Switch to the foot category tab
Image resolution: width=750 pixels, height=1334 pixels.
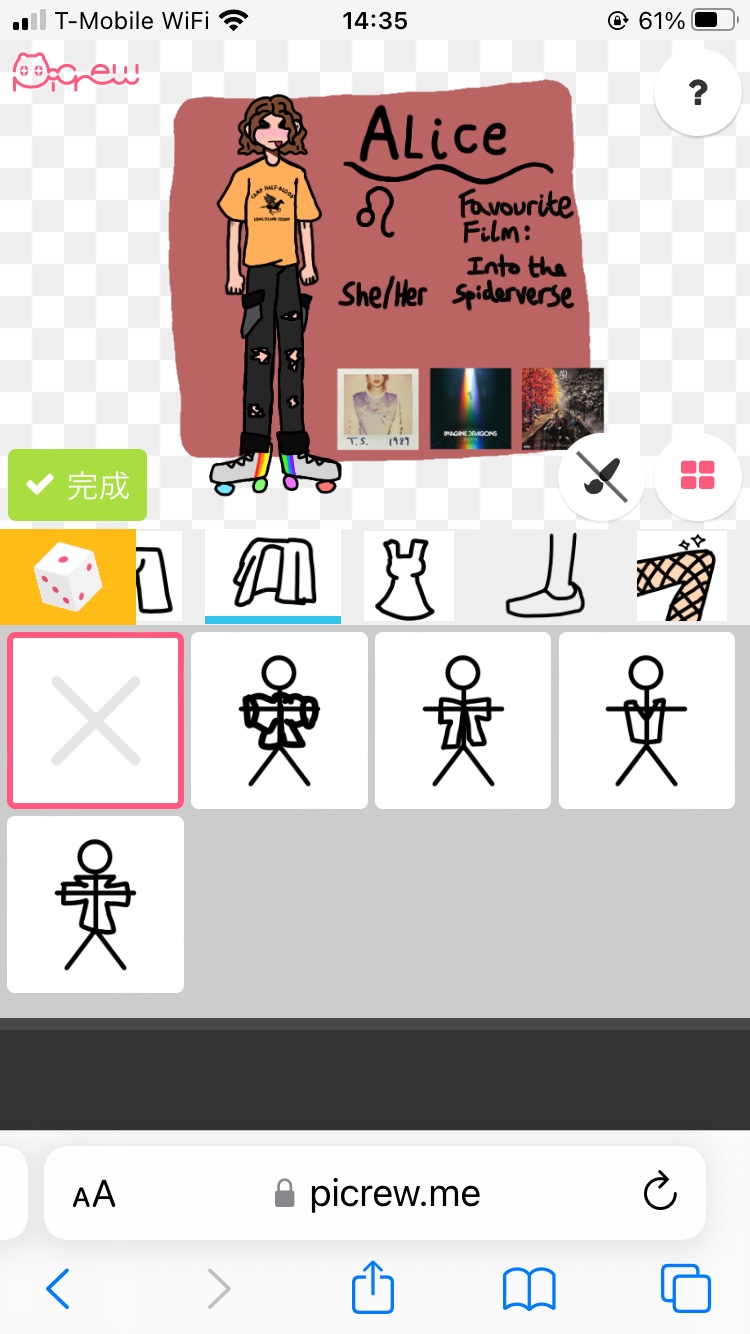[x=545, y=577]
